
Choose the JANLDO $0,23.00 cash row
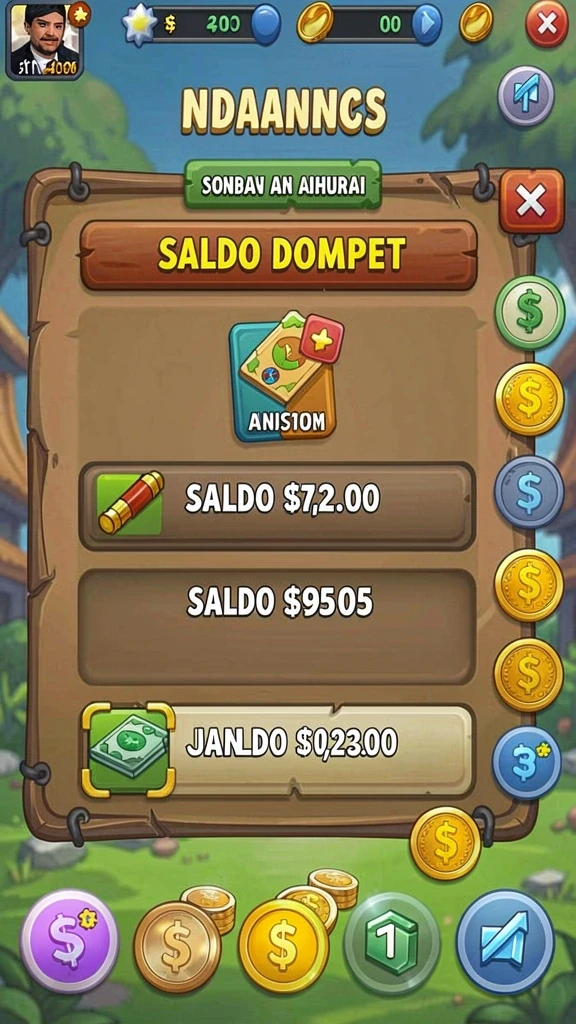click(x=277, y=750)
